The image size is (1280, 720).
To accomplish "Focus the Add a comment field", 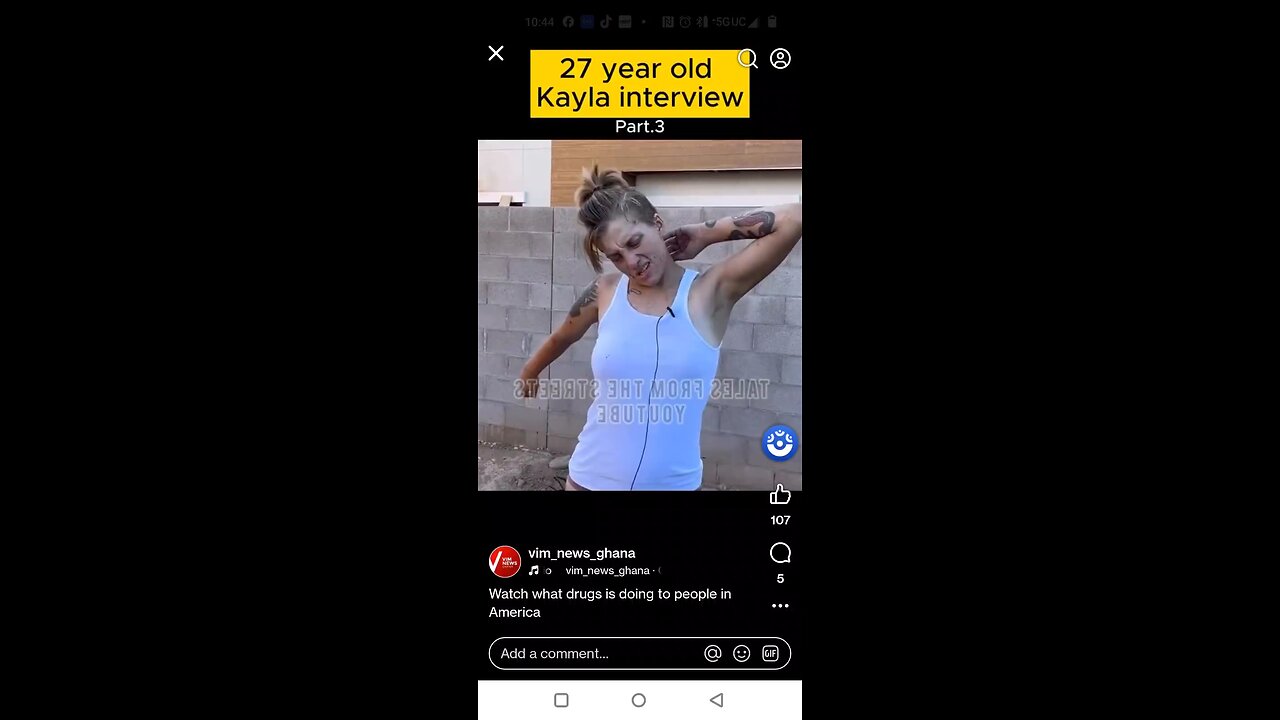I will (x=590, y=654).
